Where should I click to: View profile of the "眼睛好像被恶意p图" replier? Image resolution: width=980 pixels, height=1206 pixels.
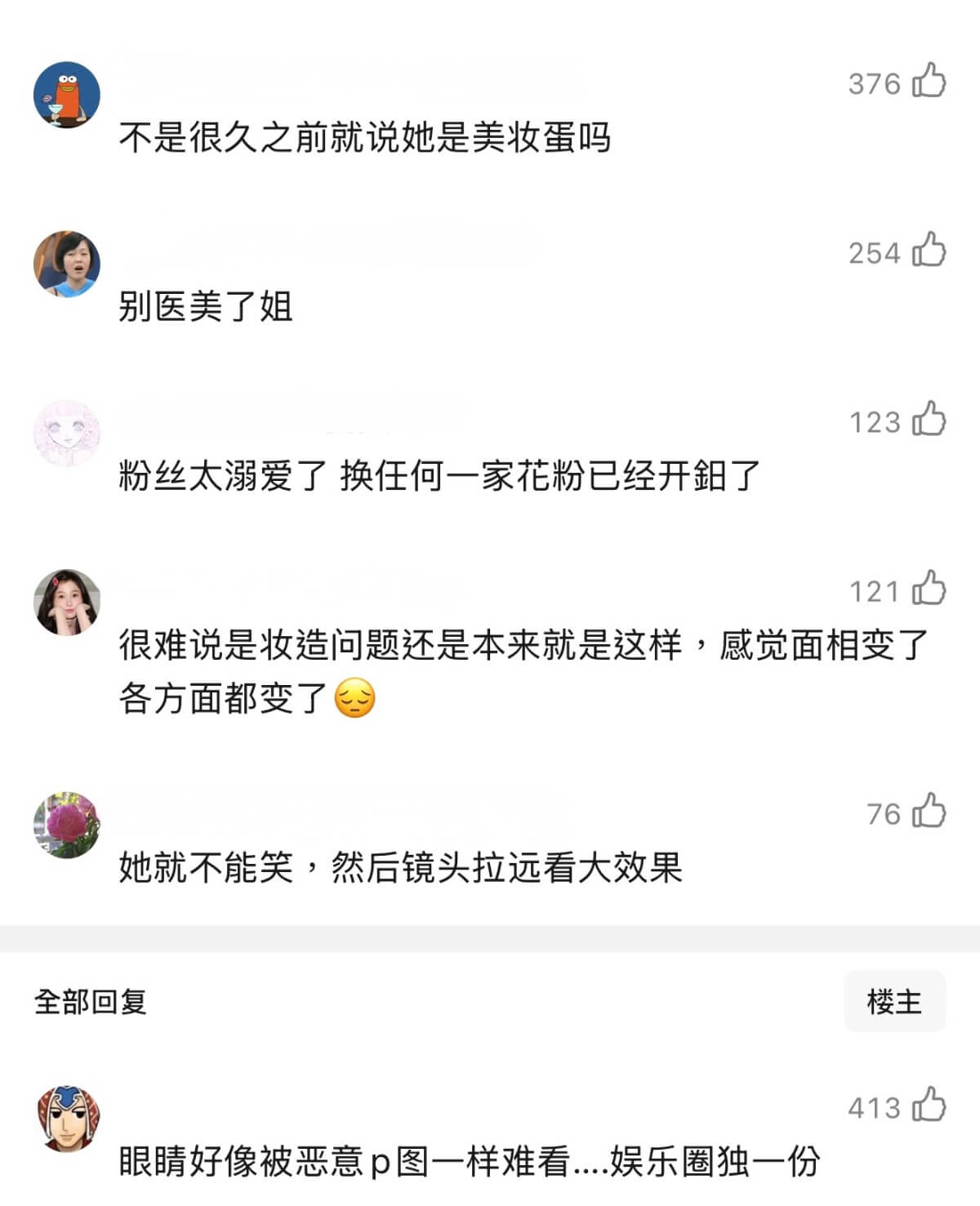coord(69,1119)
